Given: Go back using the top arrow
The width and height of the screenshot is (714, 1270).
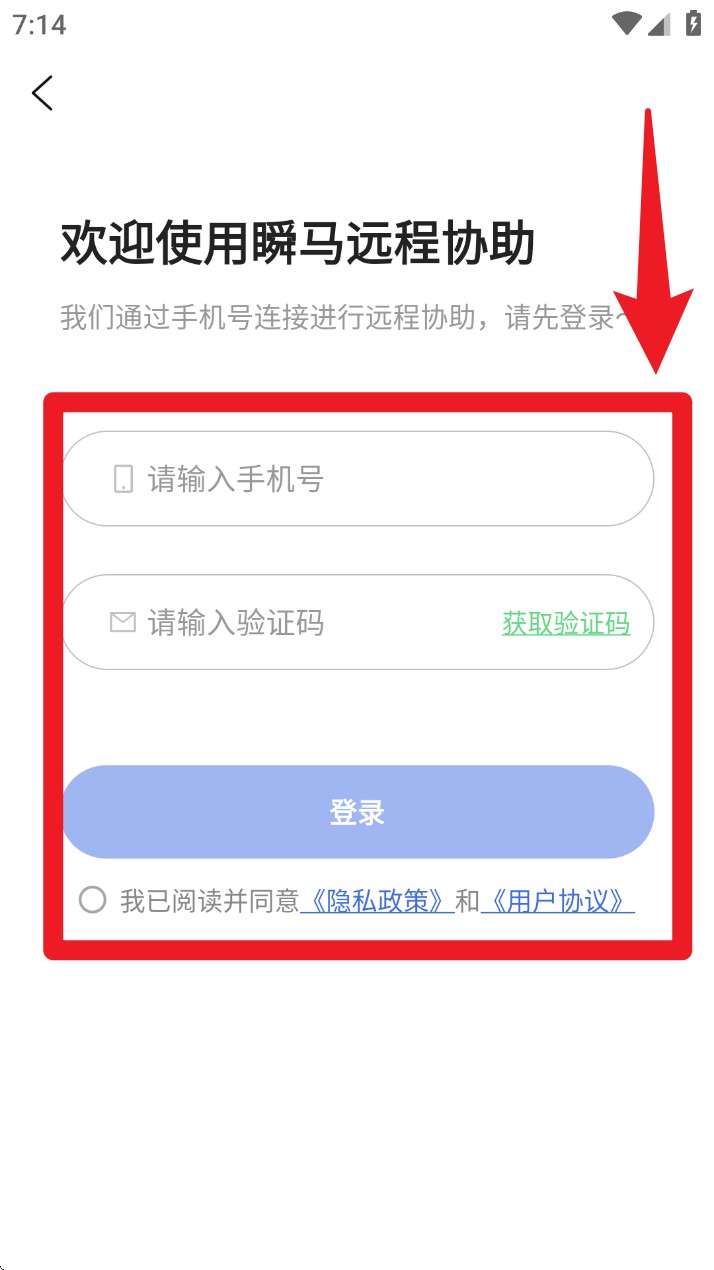Looking at the screenshot, I should coord(42,93).
